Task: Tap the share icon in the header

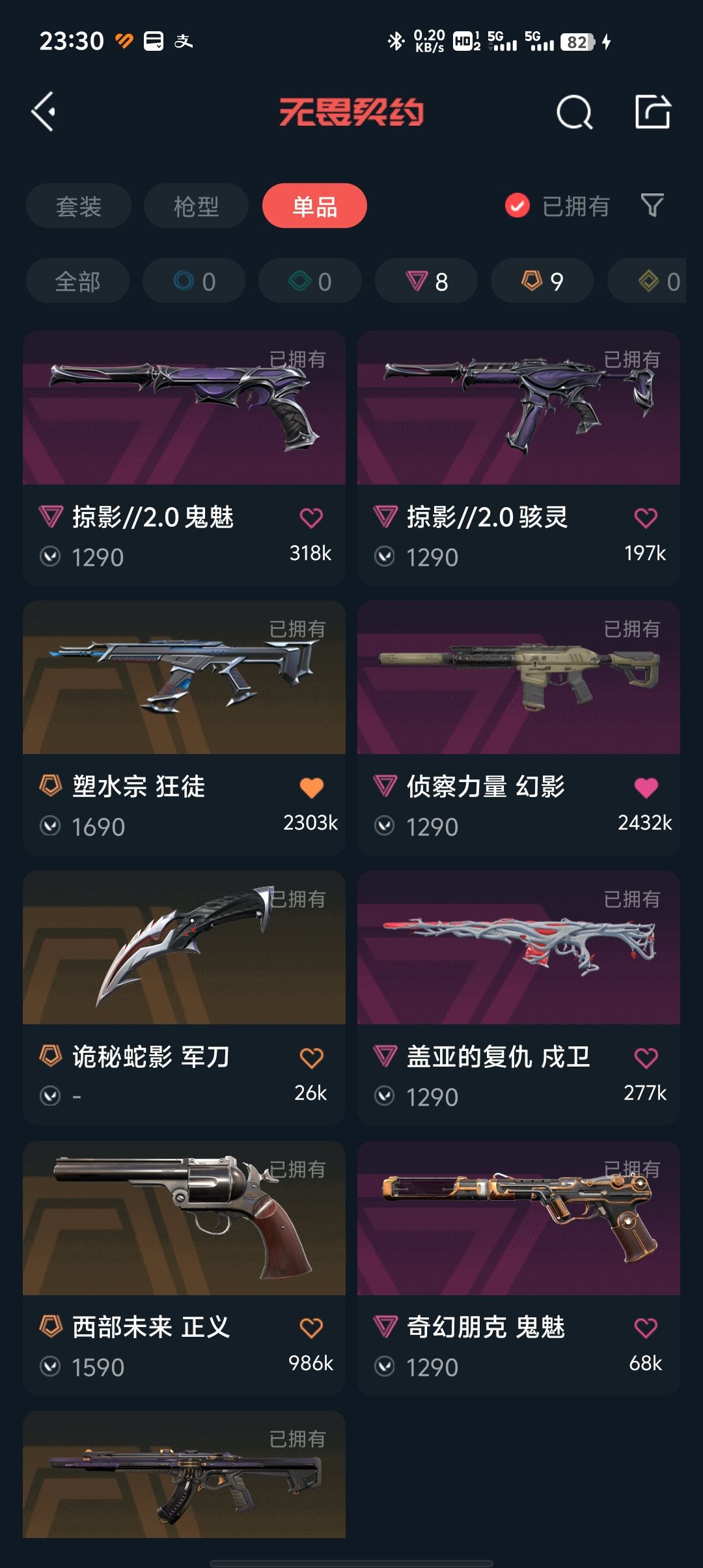Action: click(653, 112)
